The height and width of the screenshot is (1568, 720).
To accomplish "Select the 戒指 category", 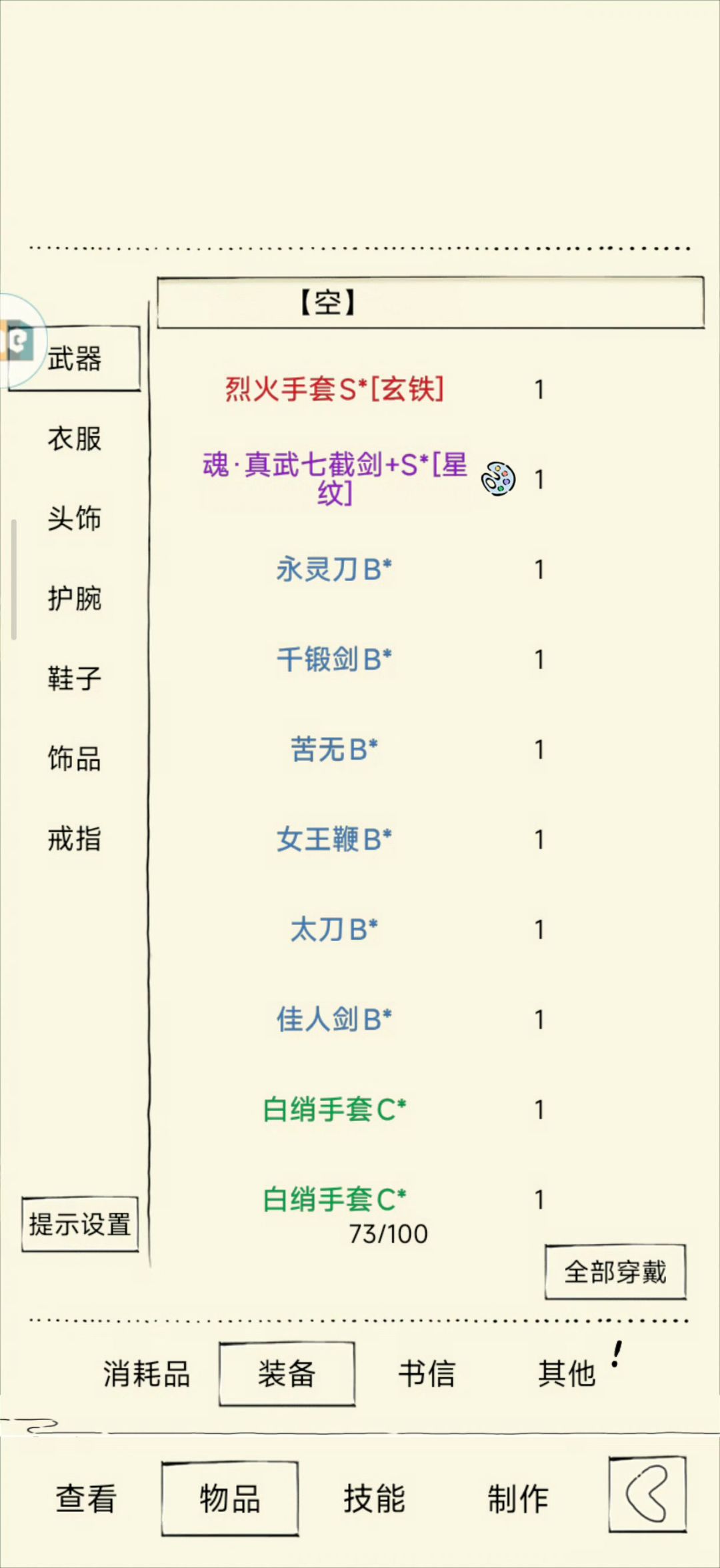I will click(x=74, y=838).
